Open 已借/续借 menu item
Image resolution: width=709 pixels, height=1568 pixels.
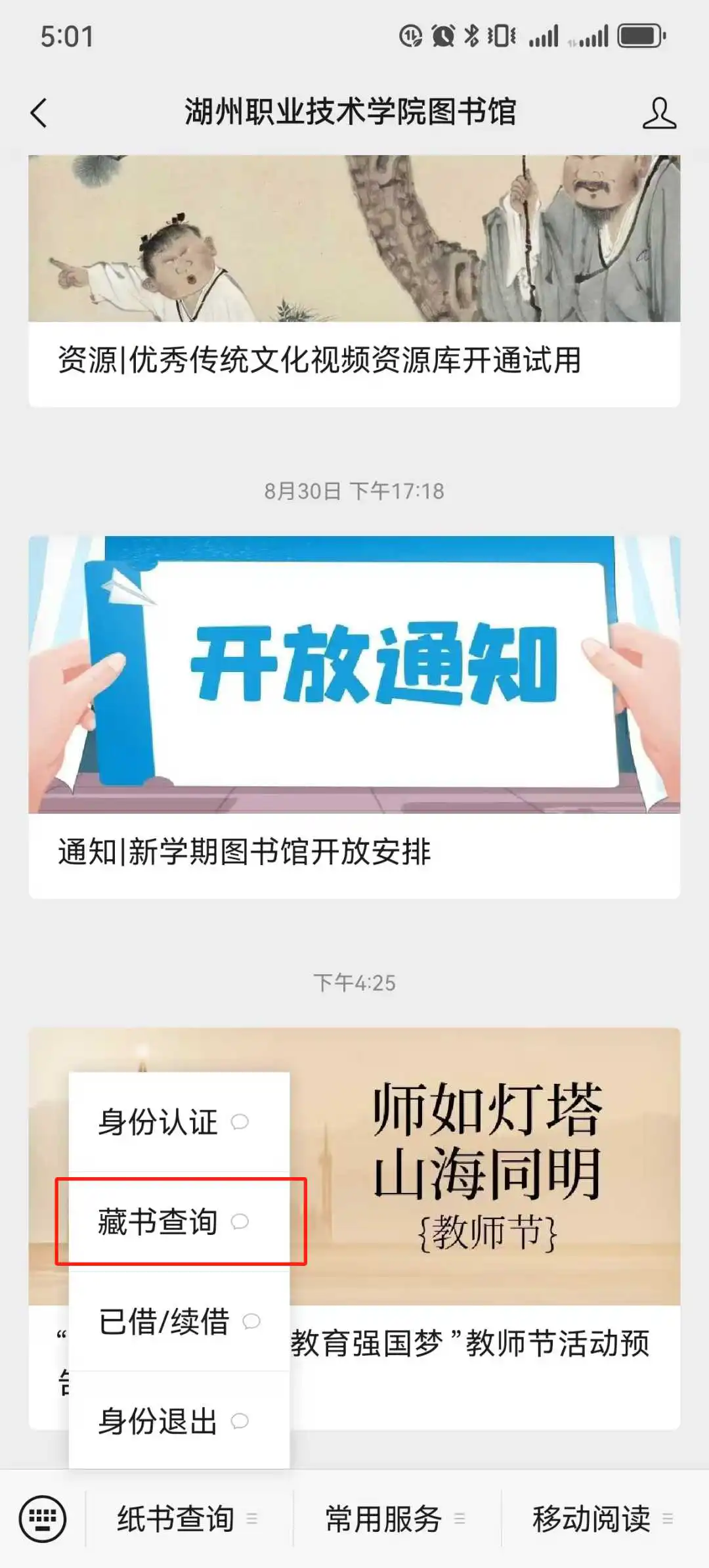click(179, 1322)
